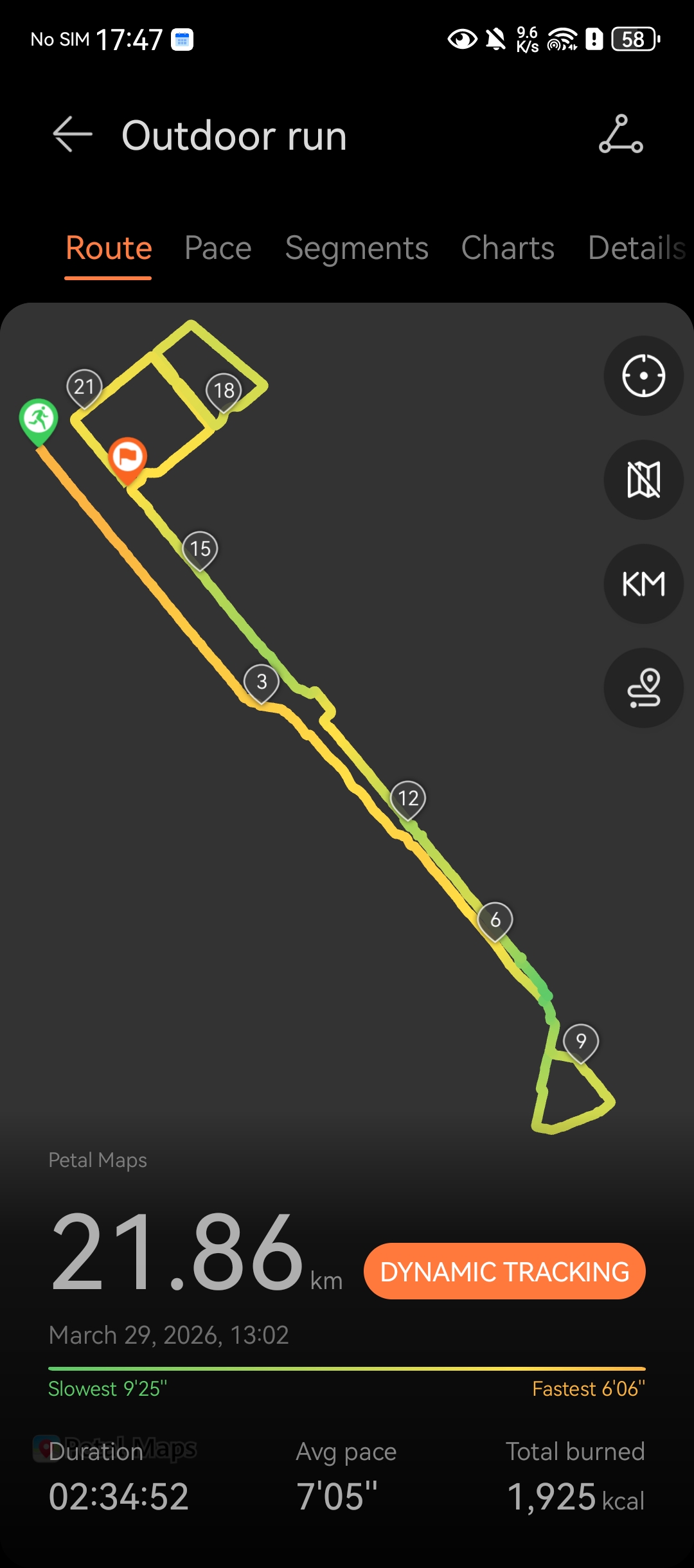The width and height of the screenshot is (694, 1568).
Task: Tap the route location pin icon
Action: 643,688
